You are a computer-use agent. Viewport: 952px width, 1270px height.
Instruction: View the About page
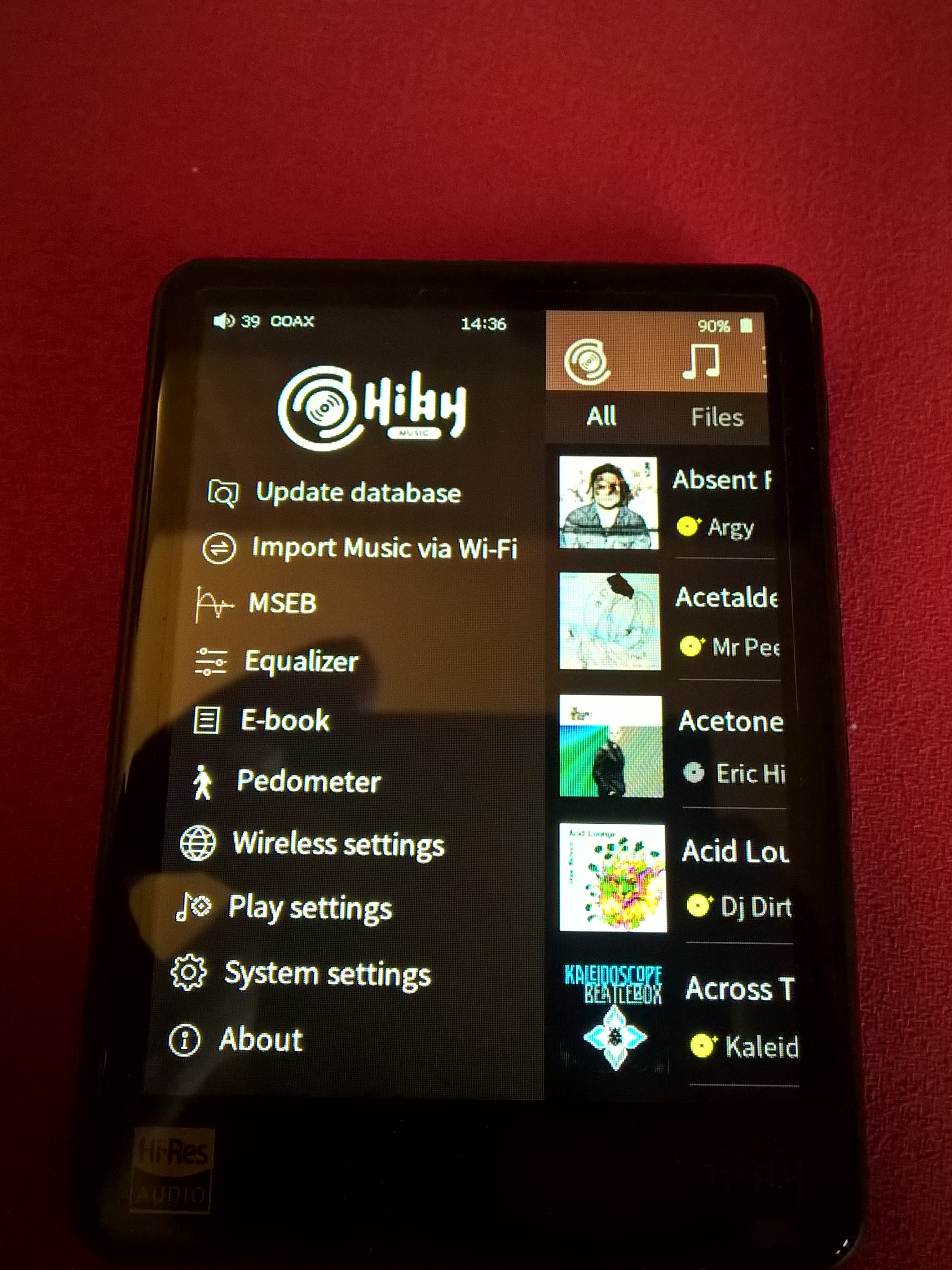[x=260, y=1039]
